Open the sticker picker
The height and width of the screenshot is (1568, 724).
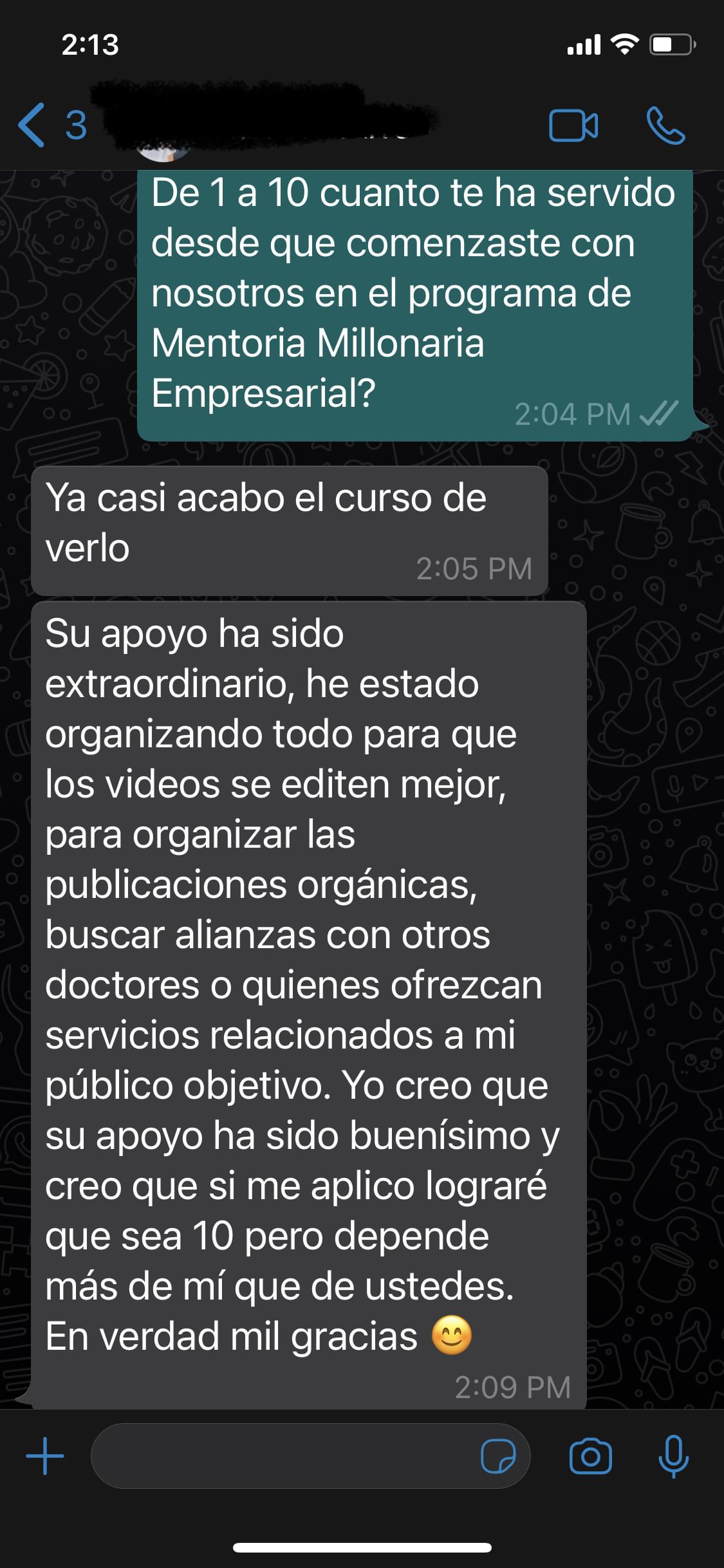tap(498, 1456)
